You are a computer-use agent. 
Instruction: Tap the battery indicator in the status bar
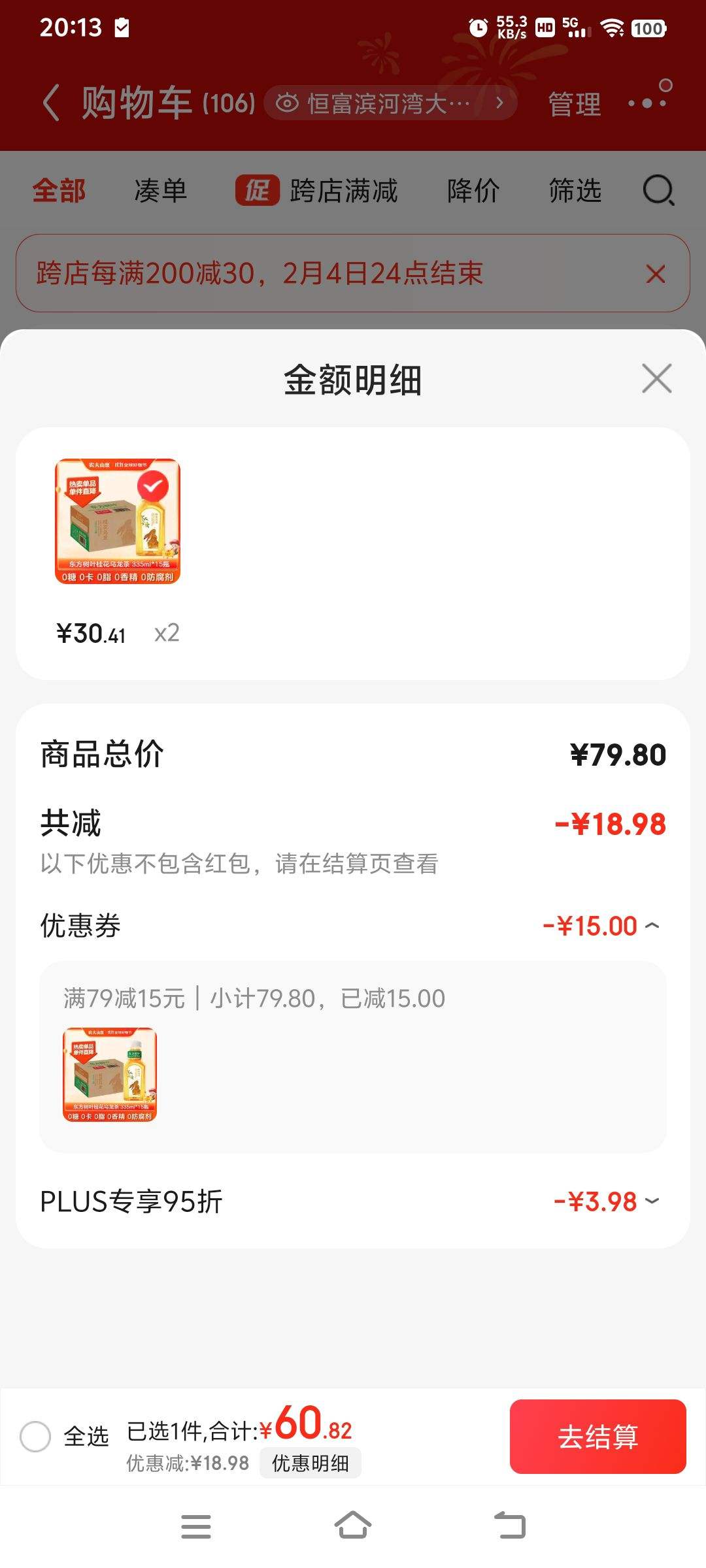click(x=648, y=28)
